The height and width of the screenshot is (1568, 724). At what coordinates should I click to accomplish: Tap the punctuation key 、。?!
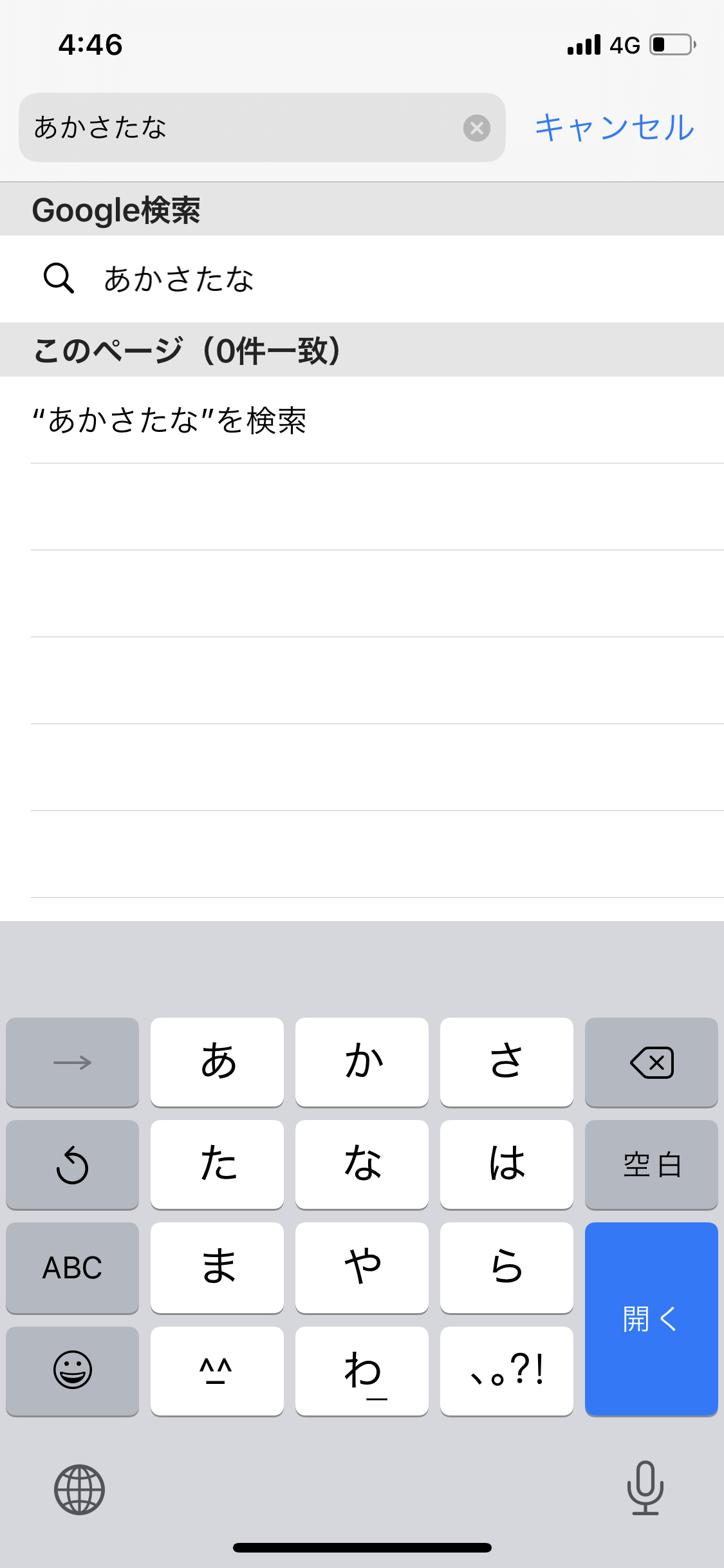pos(506,1370)
